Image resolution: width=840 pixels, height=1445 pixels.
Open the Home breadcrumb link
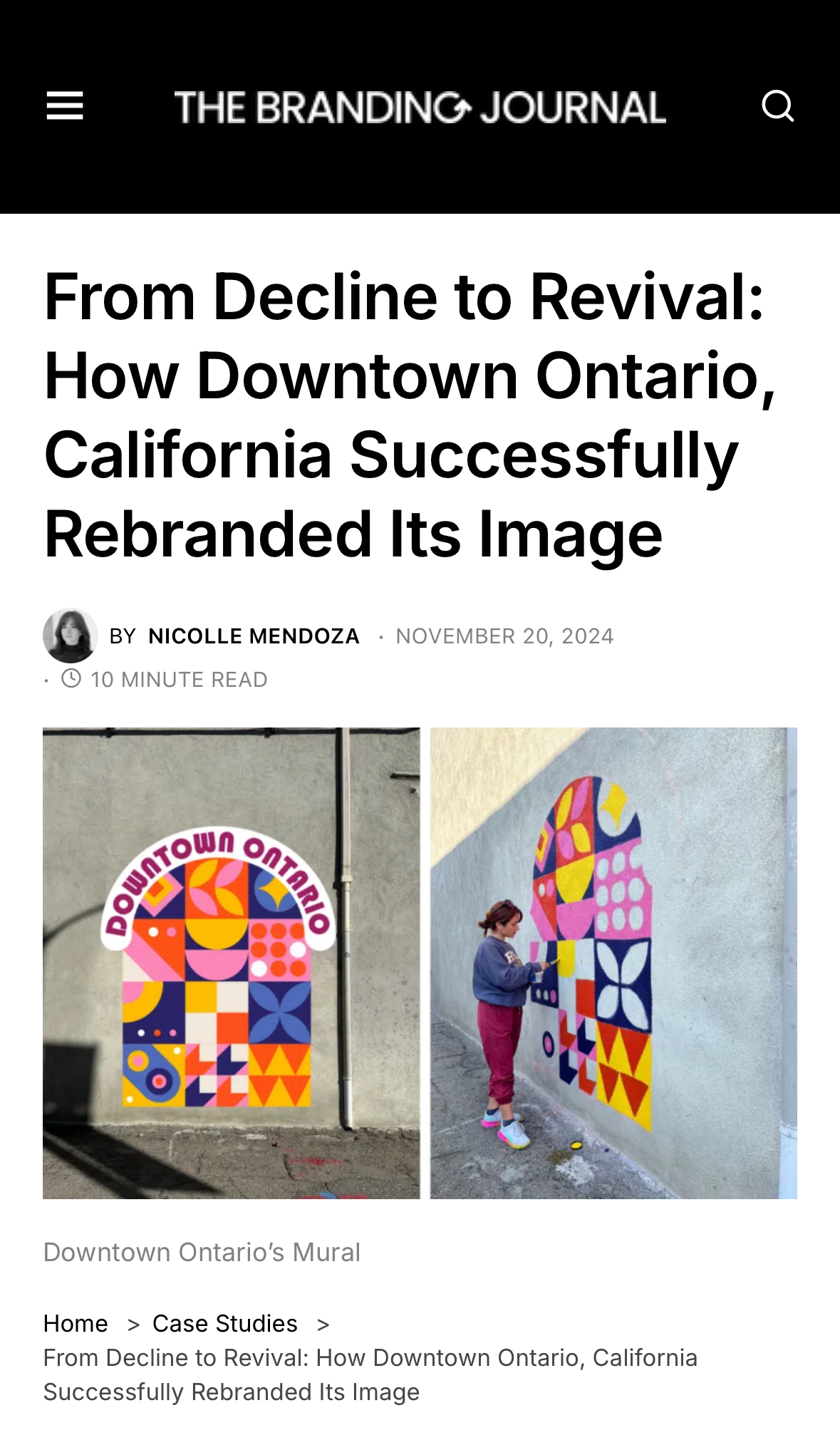[x=76, y=1323]
